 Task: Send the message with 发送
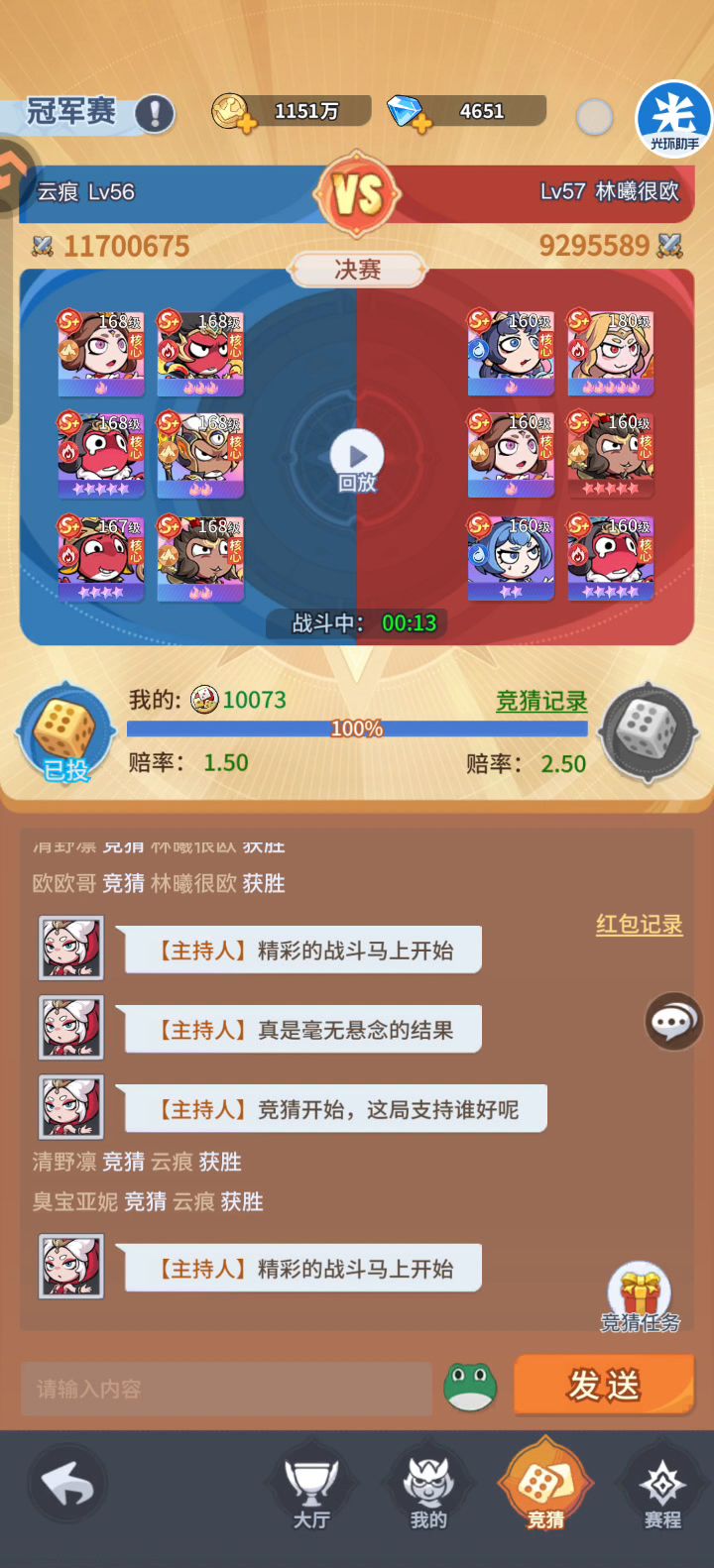[604, 1385]
